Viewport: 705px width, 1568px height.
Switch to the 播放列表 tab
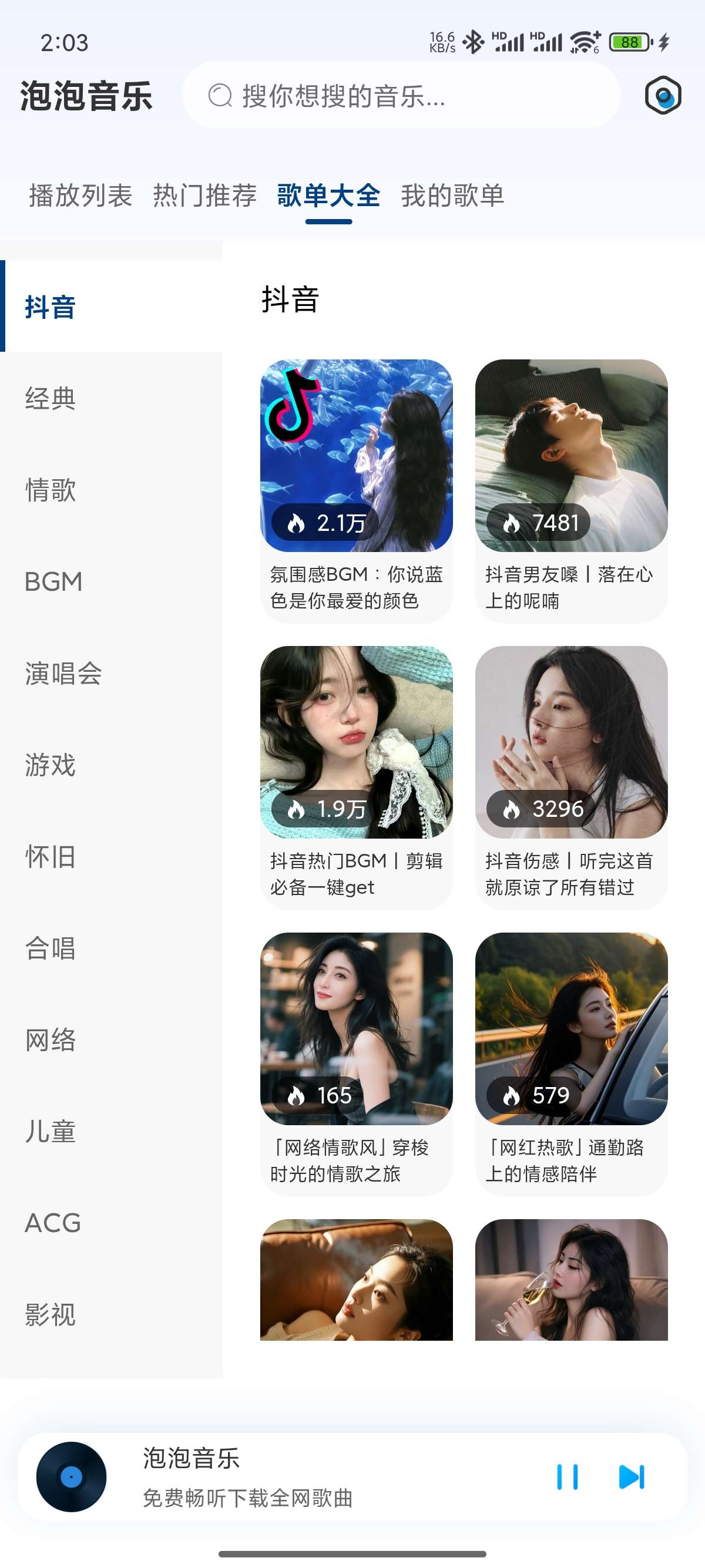click(x=80, y=196)
